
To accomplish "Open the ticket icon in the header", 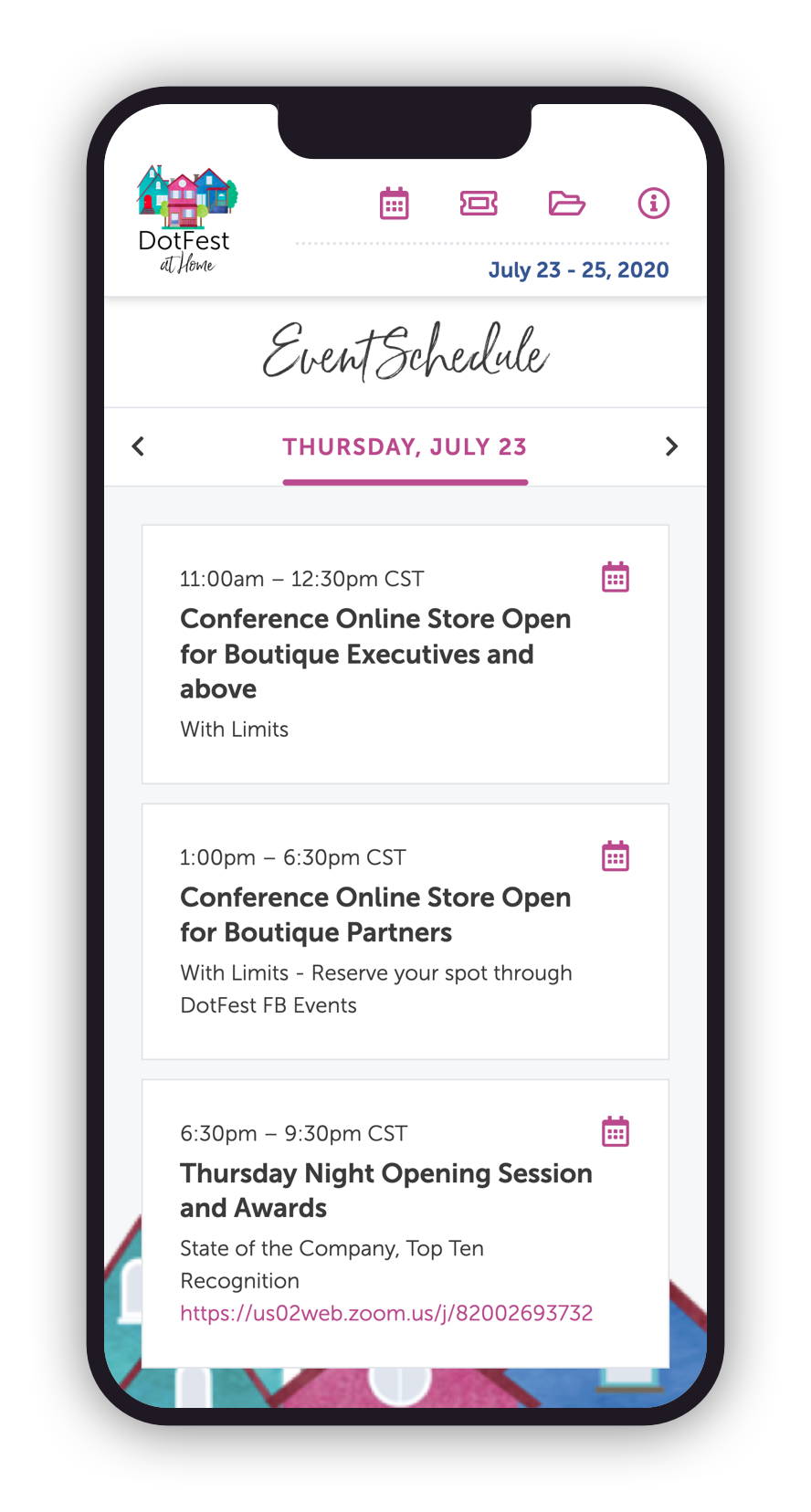I will pos(479,203).
